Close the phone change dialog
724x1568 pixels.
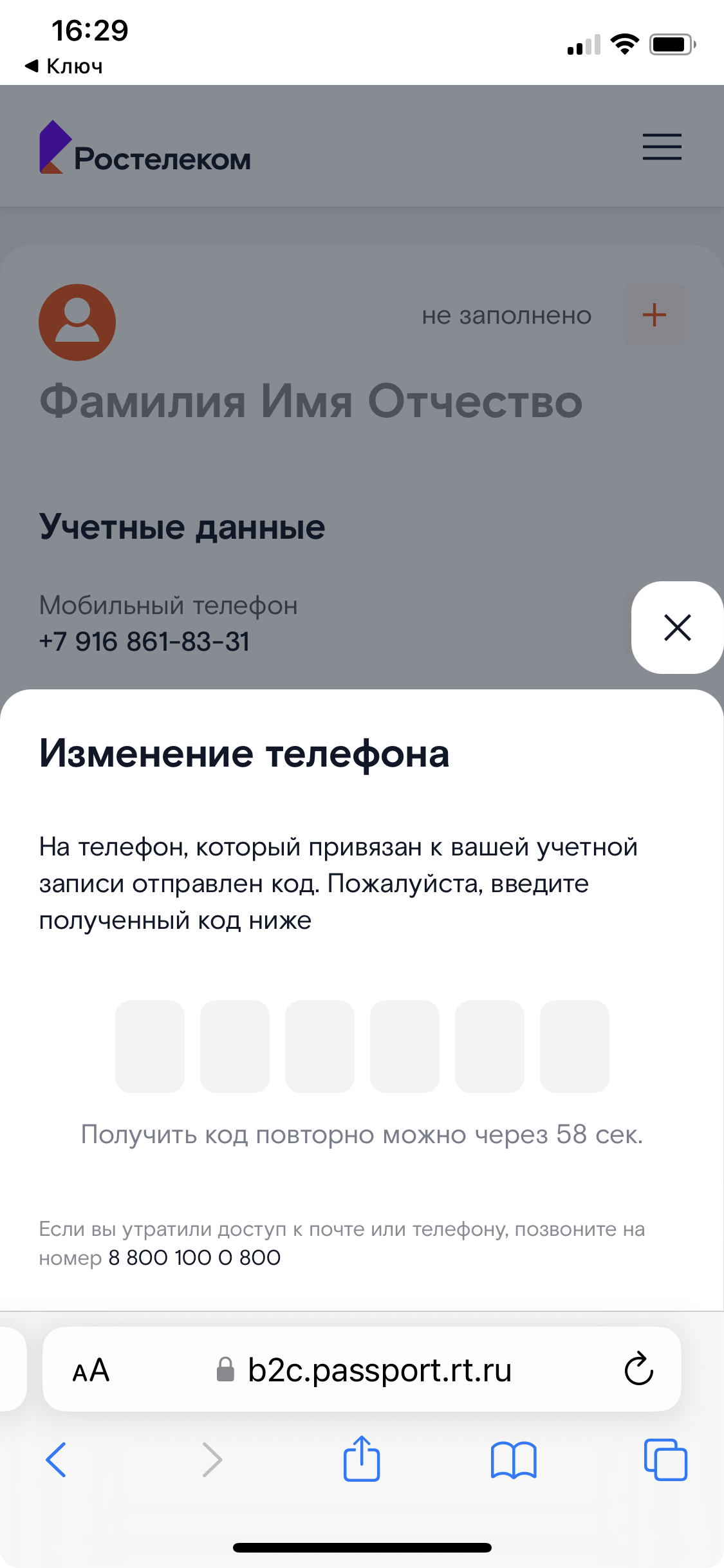pos(677,628)
